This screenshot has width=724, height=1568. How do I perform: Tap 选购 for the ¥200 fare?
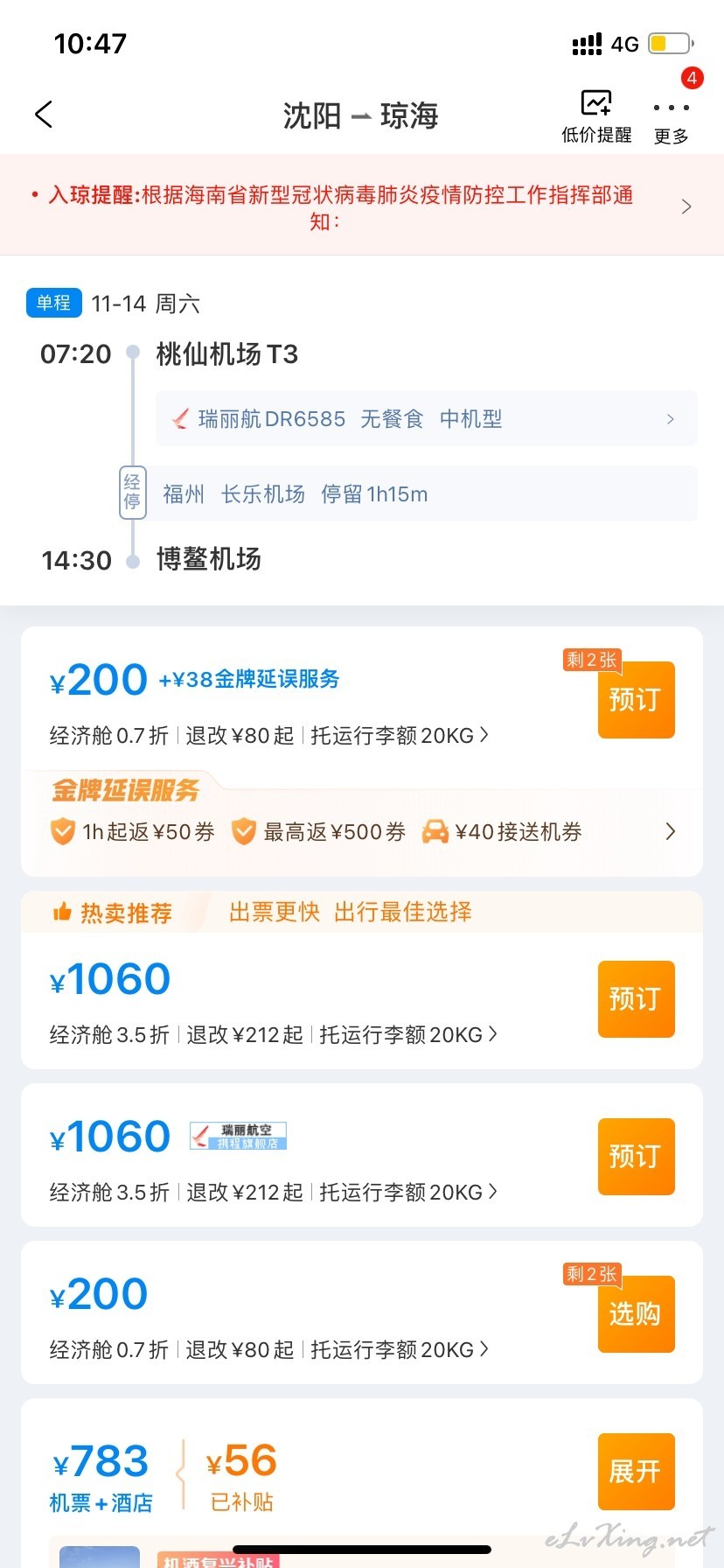click(x=636, y=1314)
